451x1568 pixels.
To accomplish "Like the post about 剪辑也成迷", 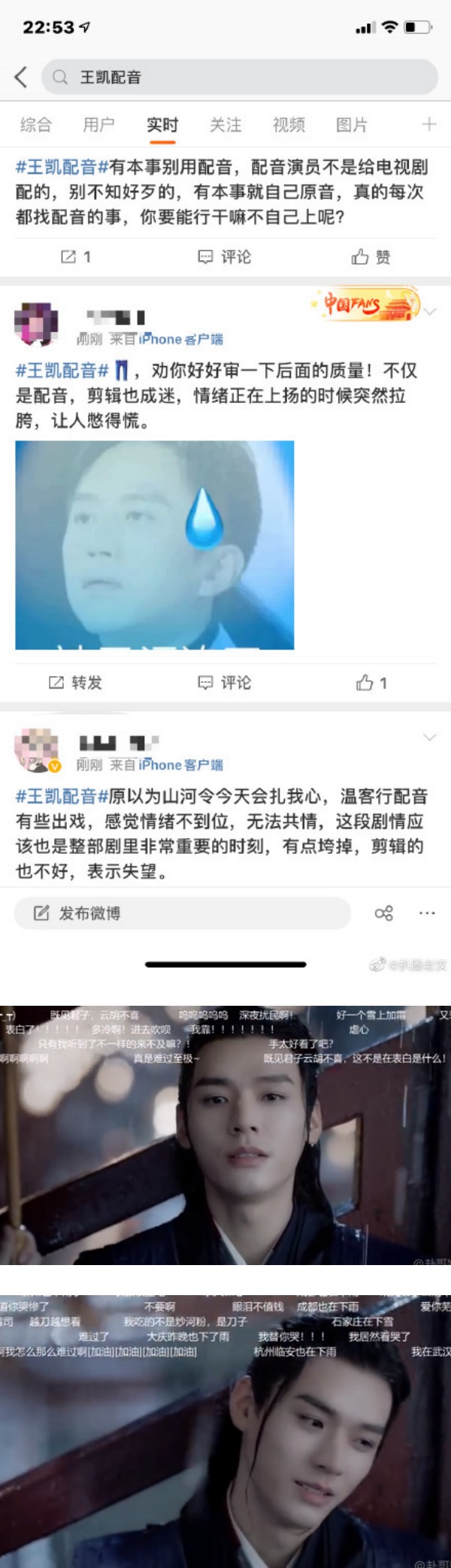I will click(371, 683).
